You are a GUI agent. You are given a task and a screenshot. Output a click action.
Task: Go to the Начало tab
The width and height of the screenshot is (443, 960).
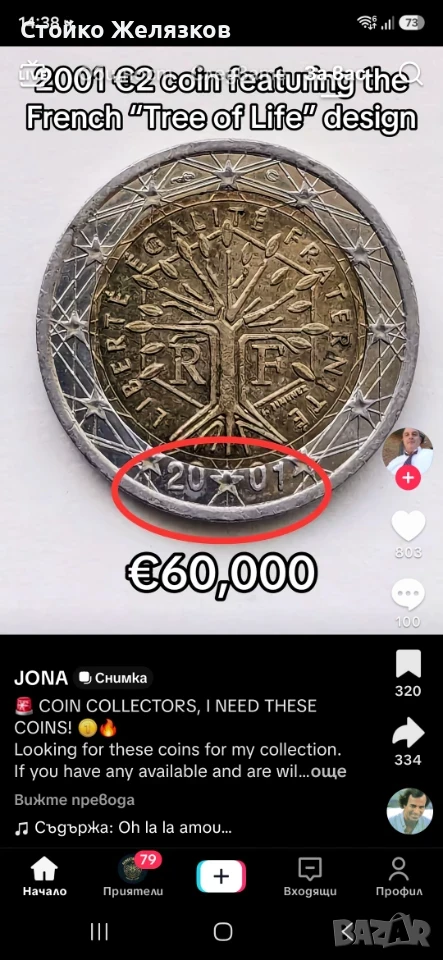45,877
